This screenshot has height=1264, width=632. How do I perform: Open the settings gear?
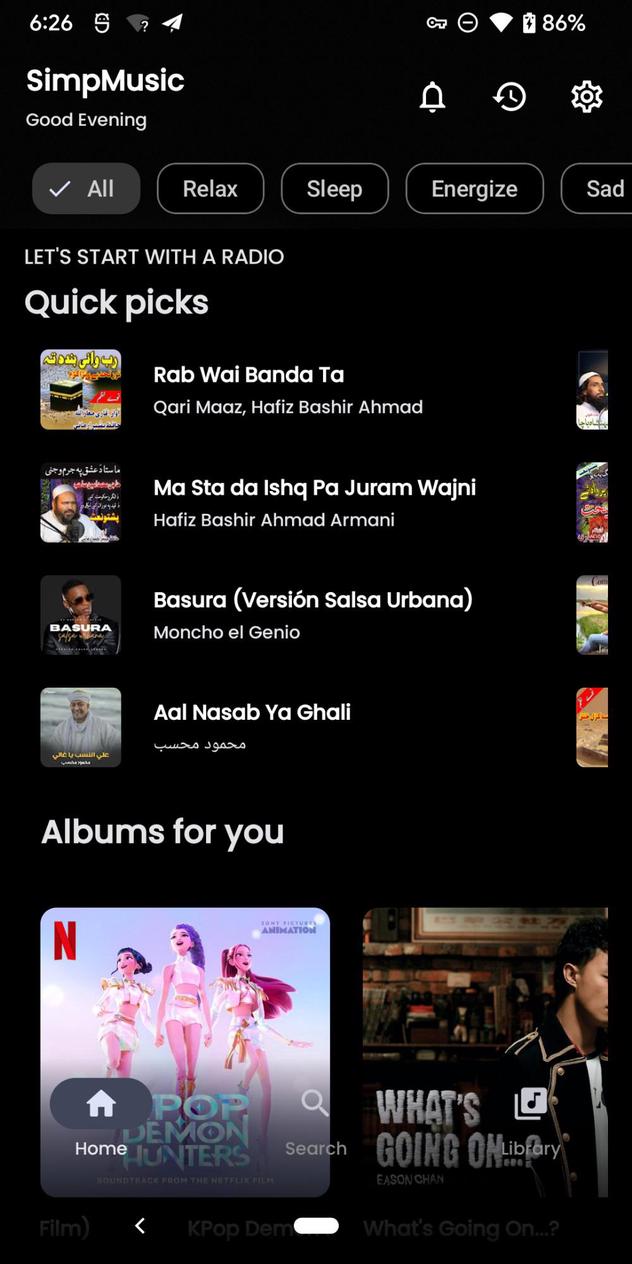tap(586, 97)
